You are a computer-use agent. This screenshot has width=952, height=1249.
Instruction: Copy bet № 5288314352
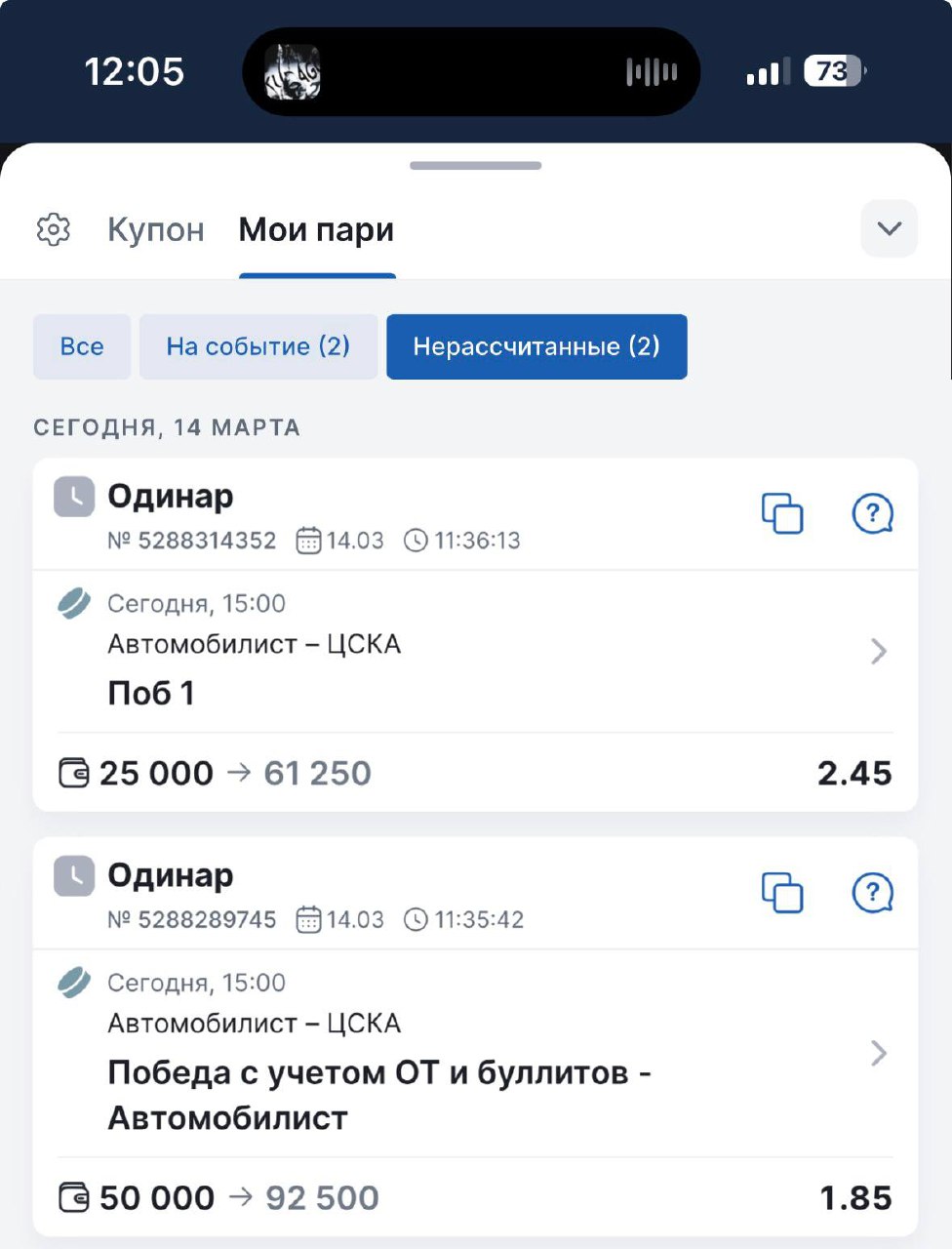pyautogui.click(x=782, y=513)
